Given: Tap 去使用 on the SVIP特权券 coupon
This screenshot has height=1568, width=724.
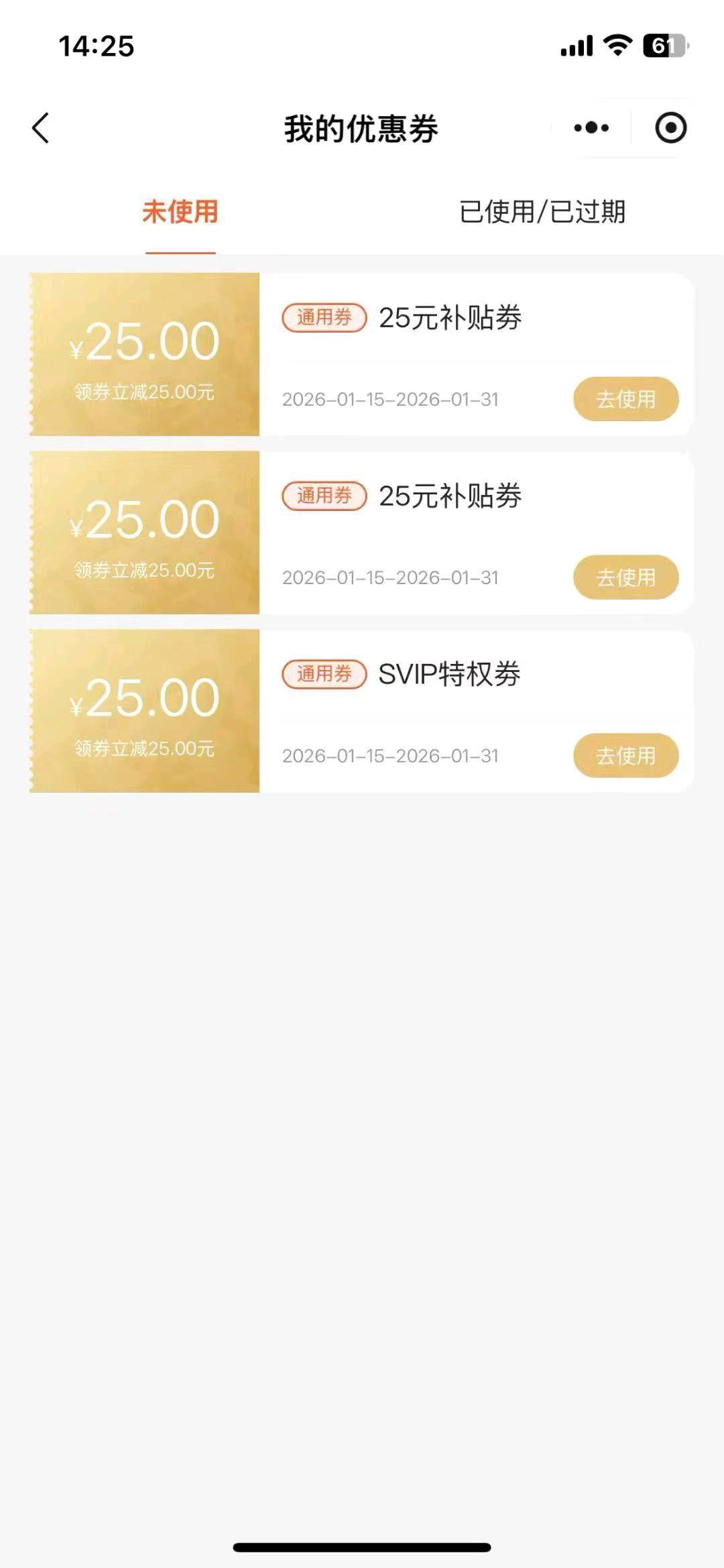Looking at the screenshot, I should tap(625, 756).
